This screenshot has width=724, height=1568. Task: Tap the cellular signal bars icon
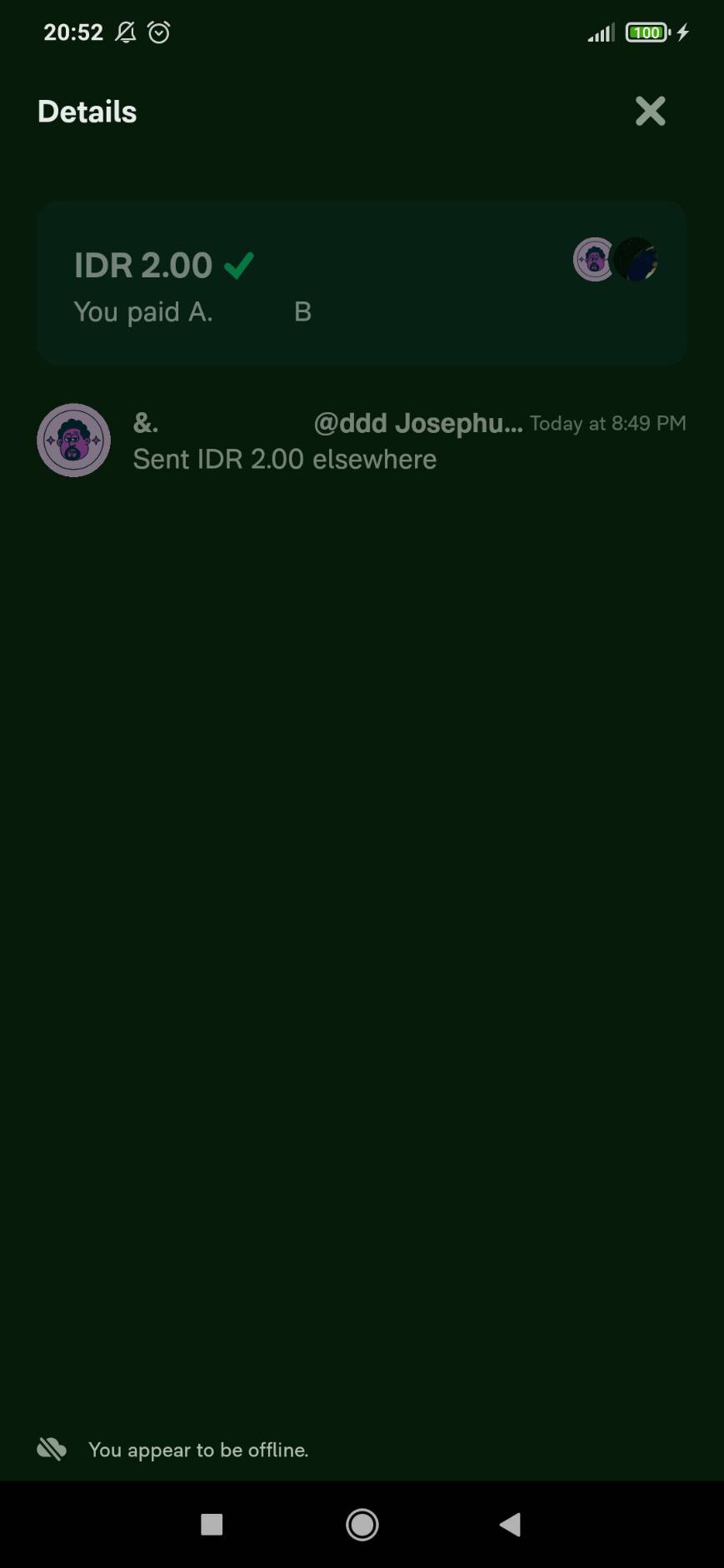(x=602, y=32)
